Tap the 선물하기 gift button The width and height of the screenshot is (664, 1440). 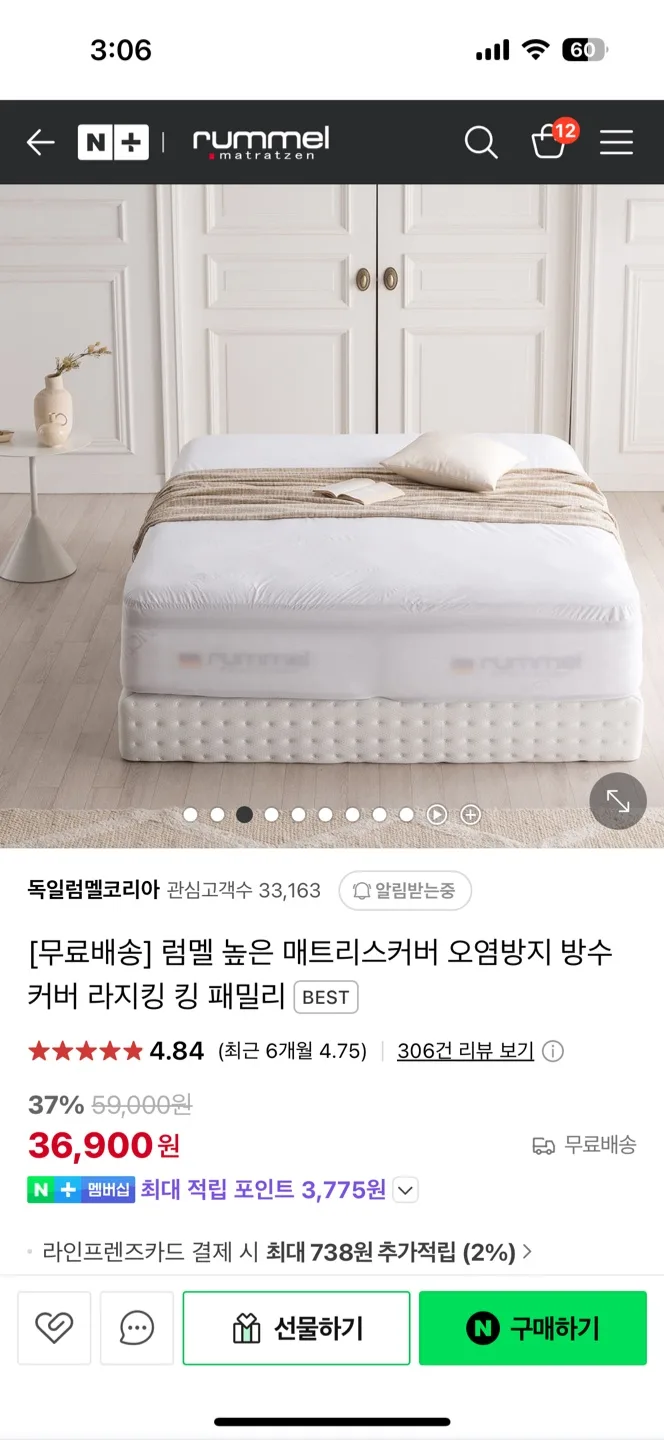[x=296, y=1328]
